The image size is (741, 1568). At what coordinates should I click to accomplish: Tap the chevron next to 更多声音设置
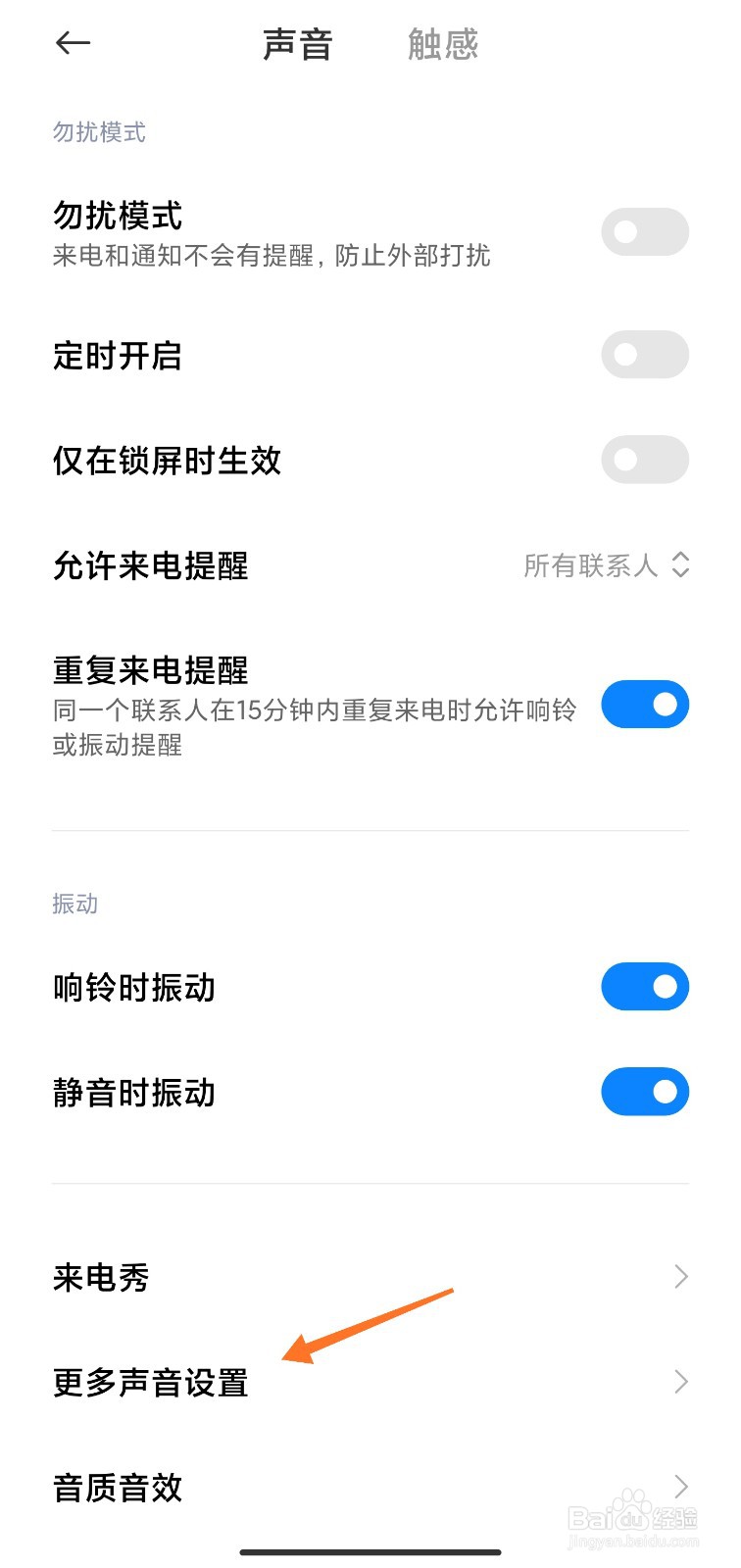point(681,1382)
